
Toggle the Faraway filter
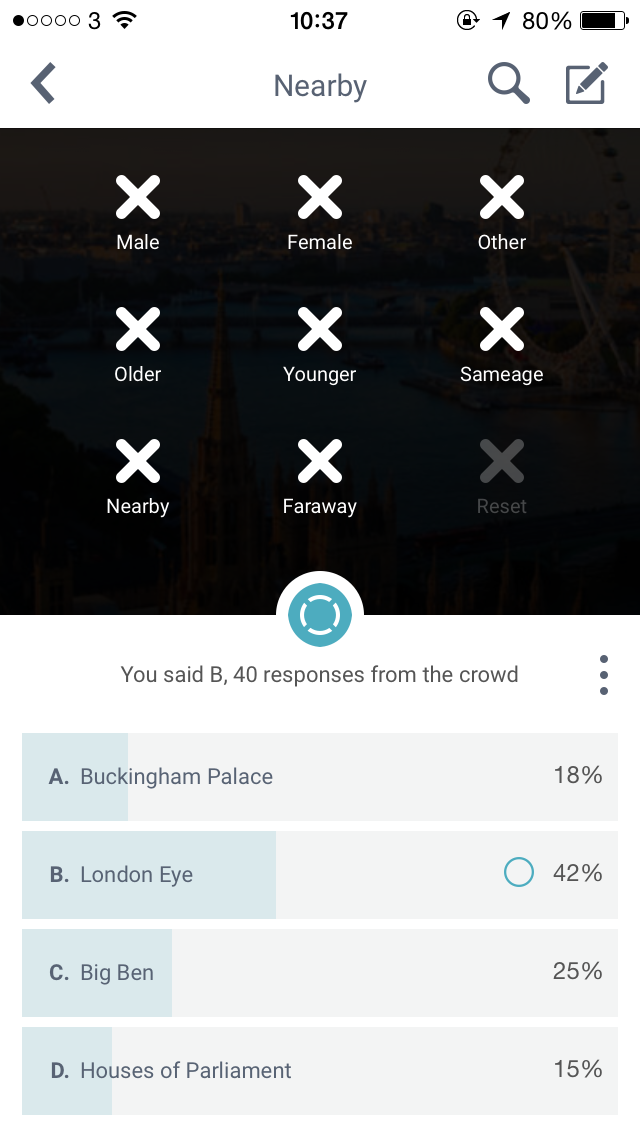point(320,474)
